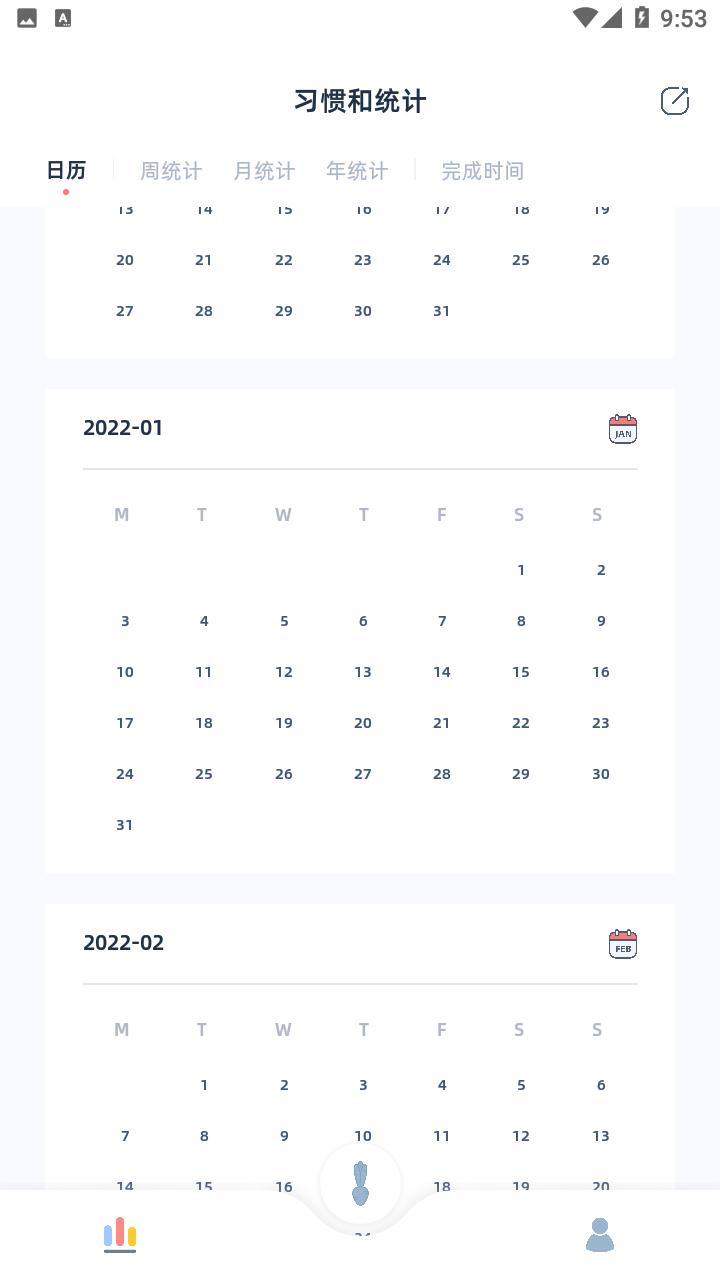
Task: Select January 31 in the 2022-01 calendar
Action: 125,825
